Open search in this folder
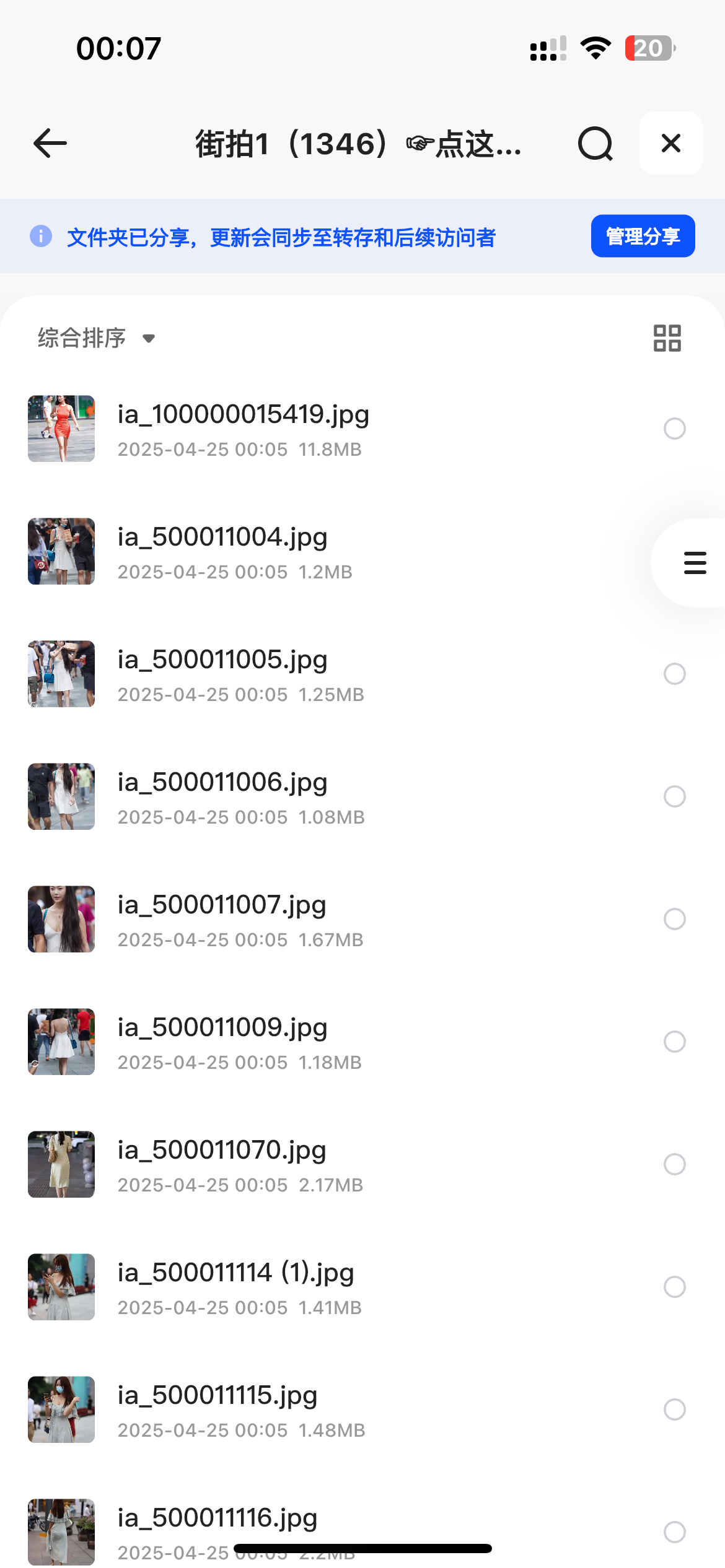The image size is (725, 1568). click(x=595, y=144)
